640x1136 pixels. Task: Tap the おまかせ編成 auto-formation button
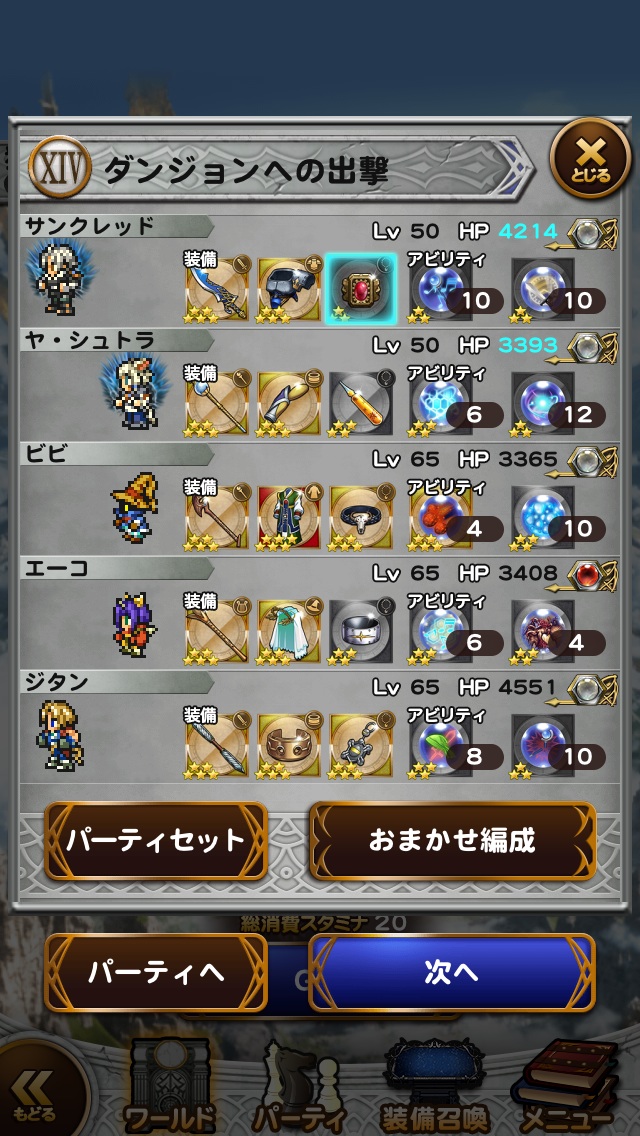tap(452, 840)
